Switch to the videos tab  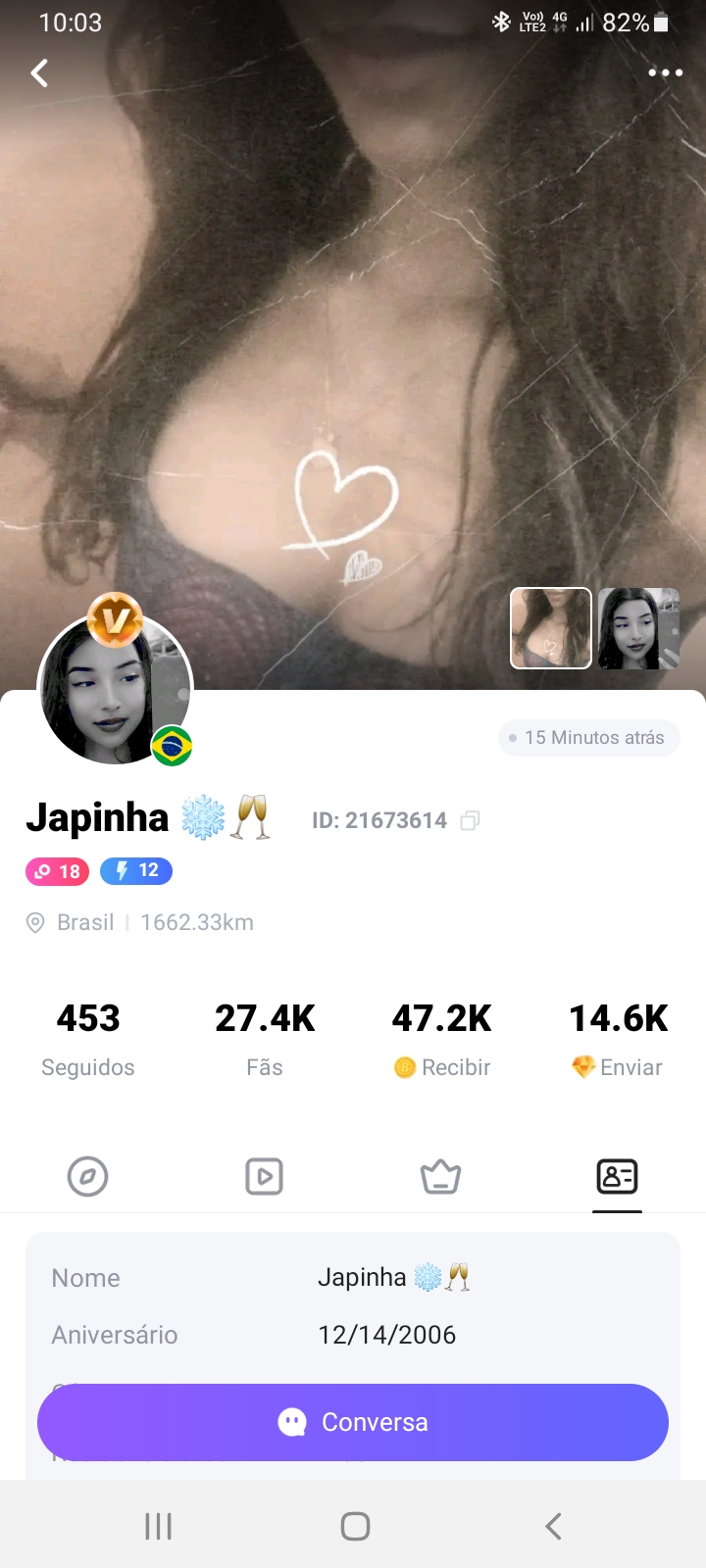point(264,1176)
